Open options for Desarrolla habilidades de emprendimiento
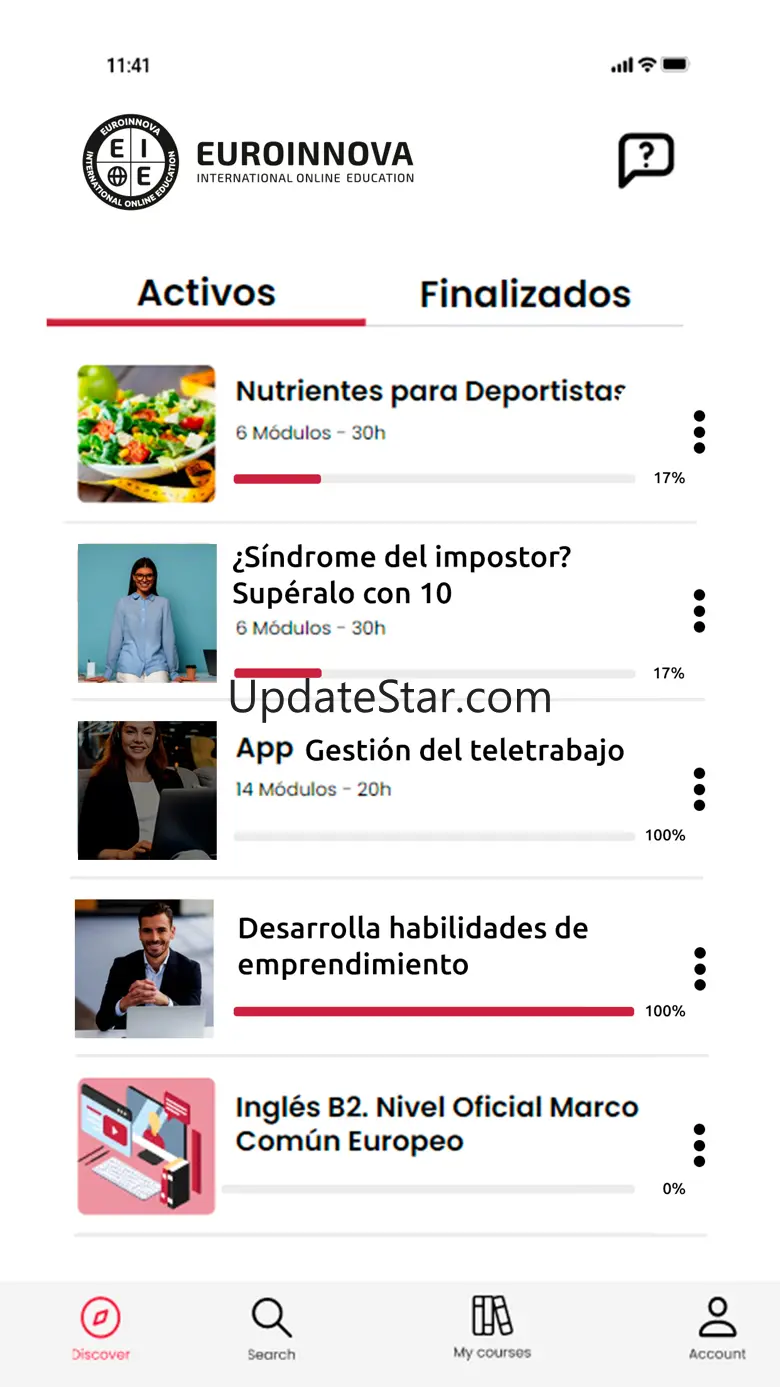The image size is (780, 1387). [x=699, y=969]
